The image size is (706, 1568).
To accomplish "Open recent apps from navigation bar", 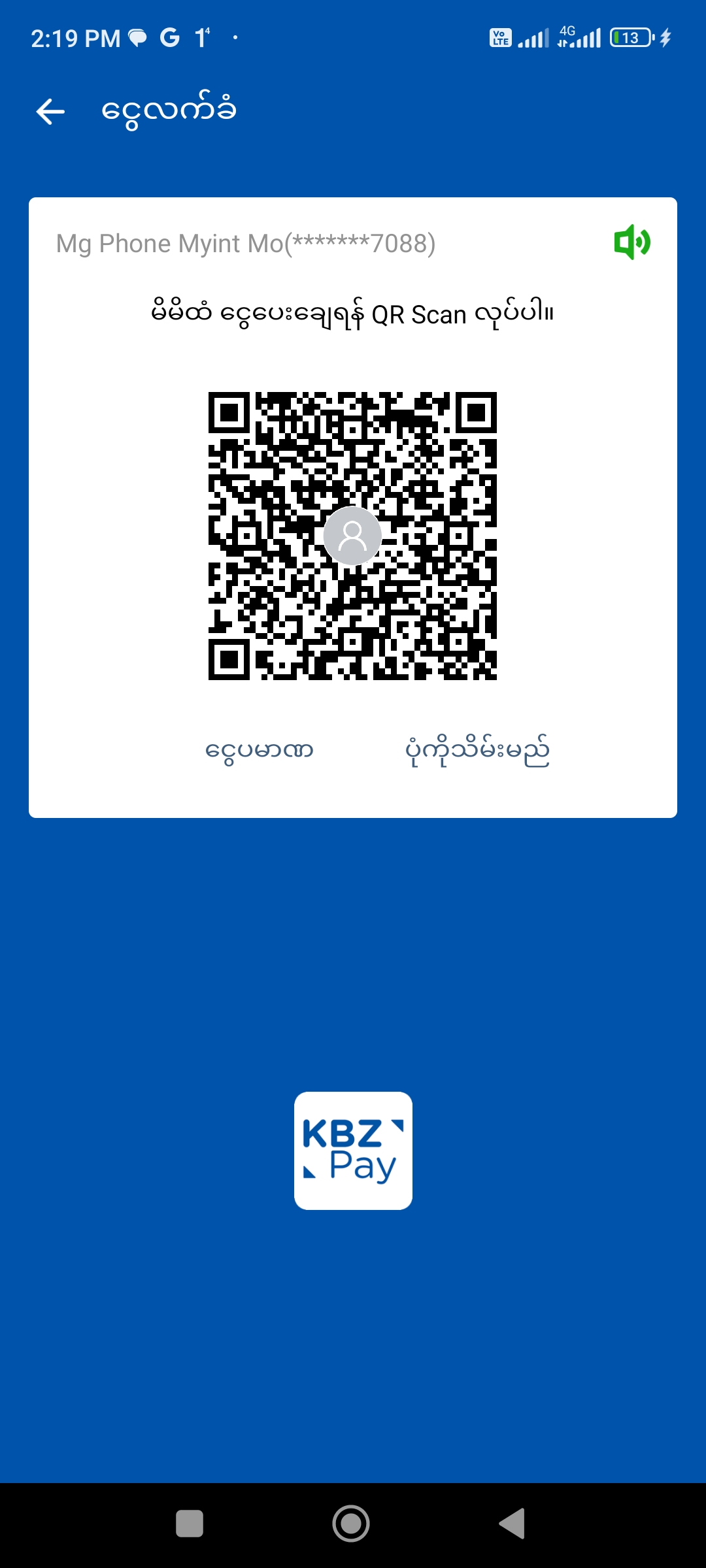I will pos(190,1524).
